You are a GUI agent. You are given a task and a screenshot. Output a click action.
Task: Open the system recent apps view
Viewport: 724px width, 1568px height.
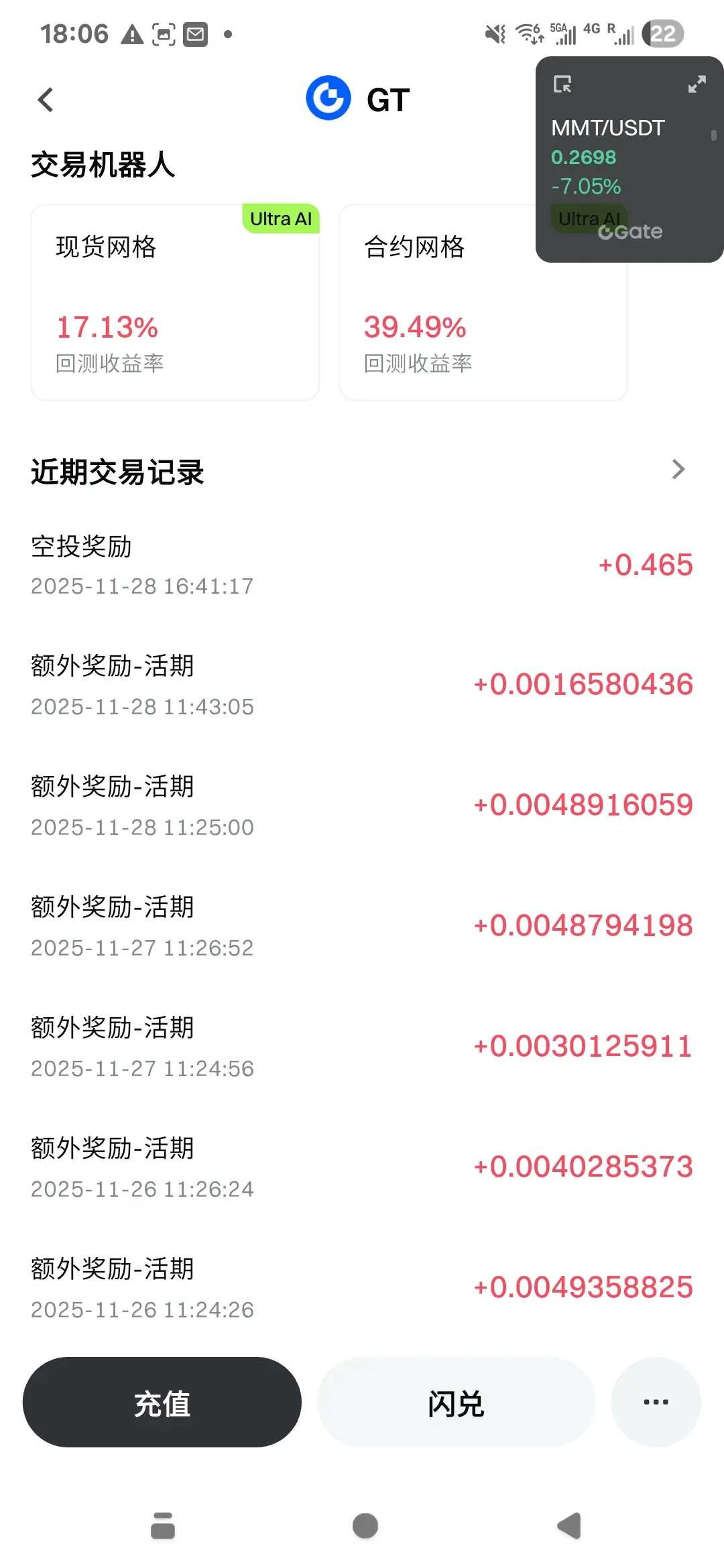click(x=163, y=1526)
